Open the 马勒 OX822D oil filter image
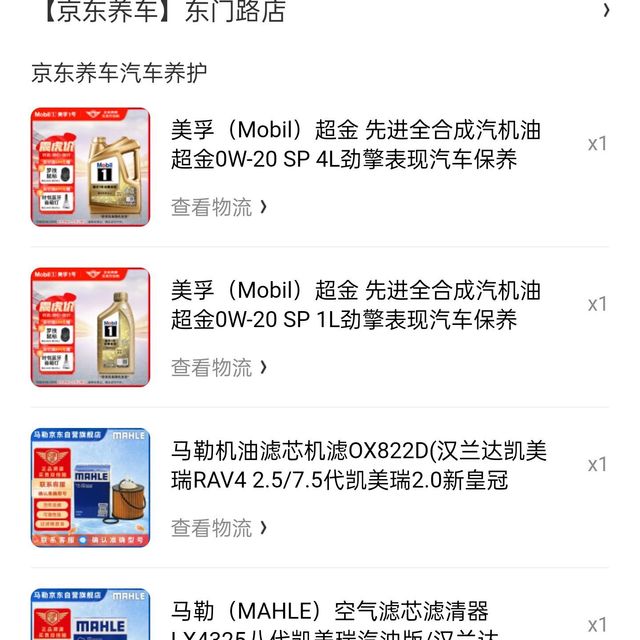Screen dimensions: 640x640 [90, 487]
